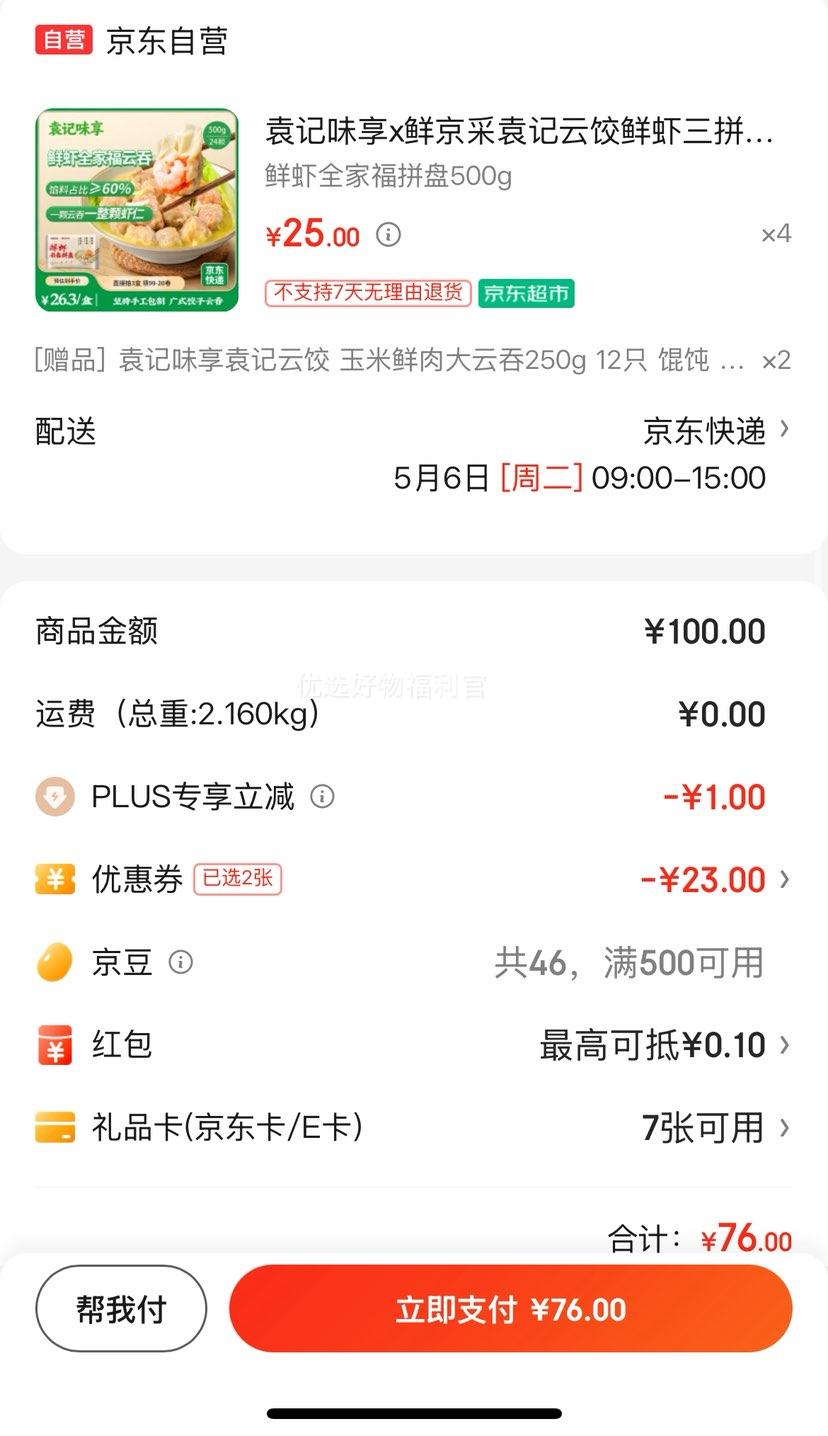Show info about PLUS专享立减
Viewport: 828px width, 1436px height.
click(322, 797)
